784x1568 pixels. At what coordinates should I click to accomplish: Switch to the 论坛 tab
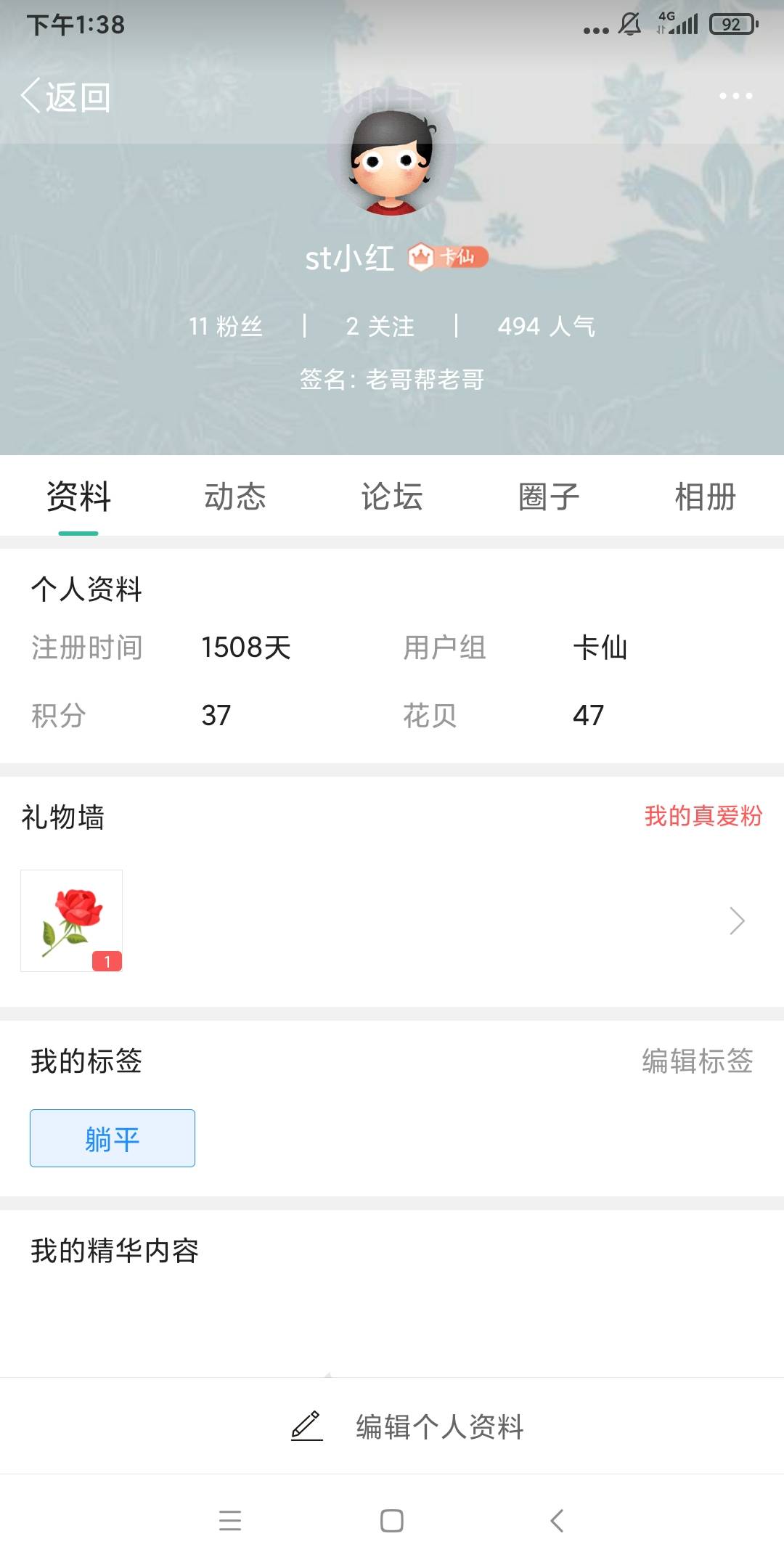(392, 497)
